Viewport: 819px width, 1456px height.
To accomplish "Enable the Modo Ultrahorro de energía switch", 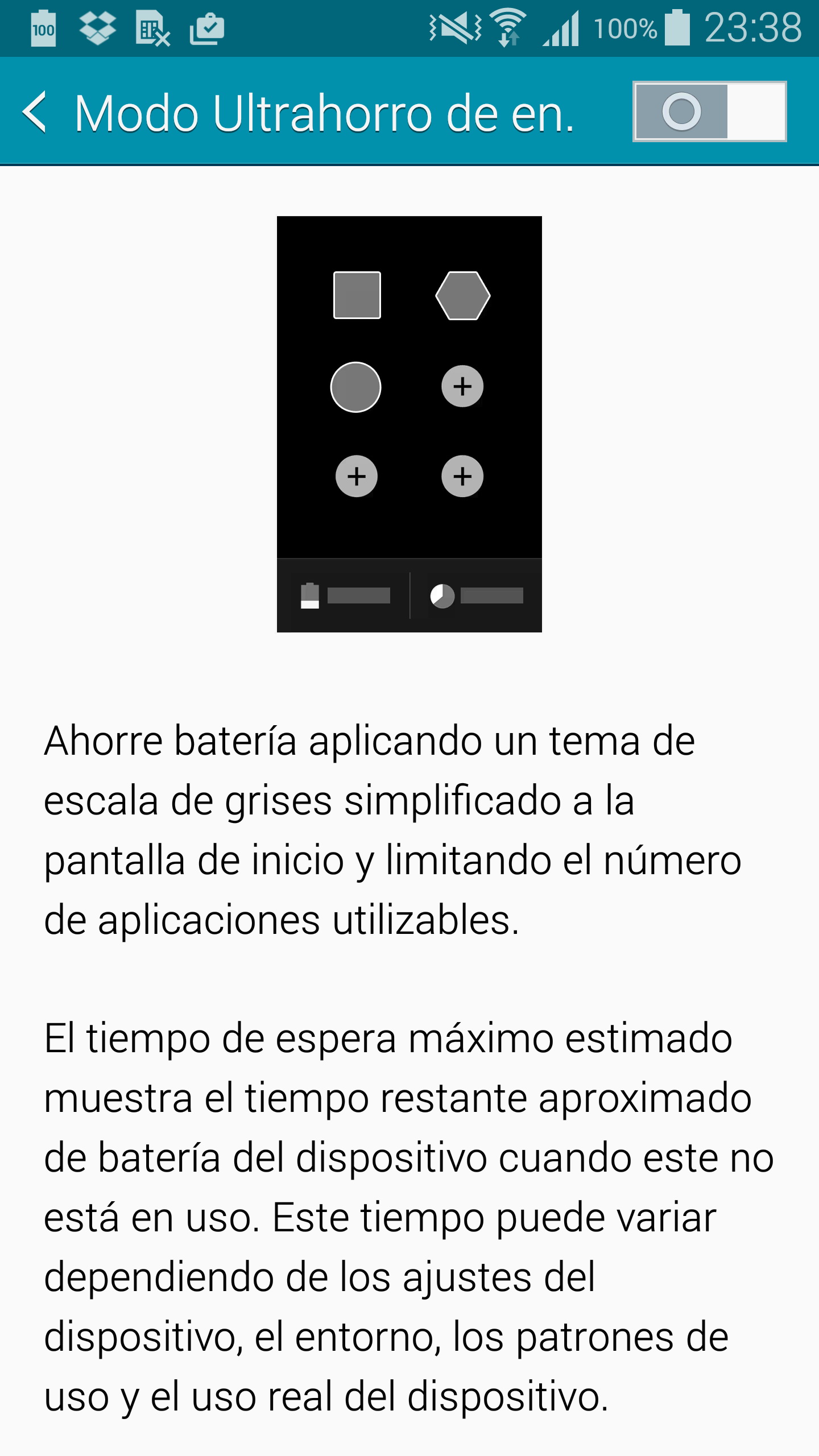I will pyautogui.click(x=709, y=111).
